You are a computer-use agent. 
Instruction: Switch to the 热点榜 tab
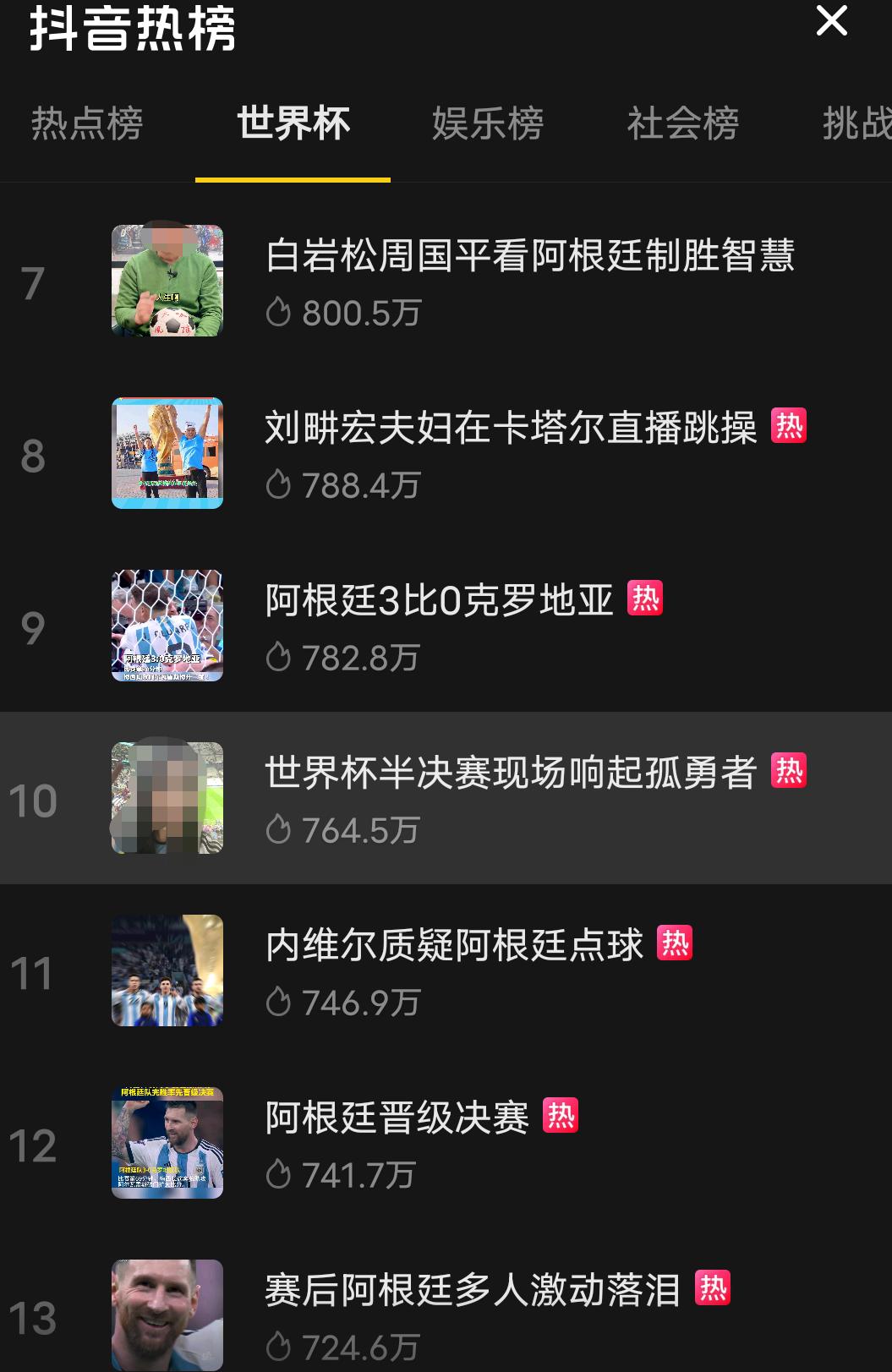(87, 123)
